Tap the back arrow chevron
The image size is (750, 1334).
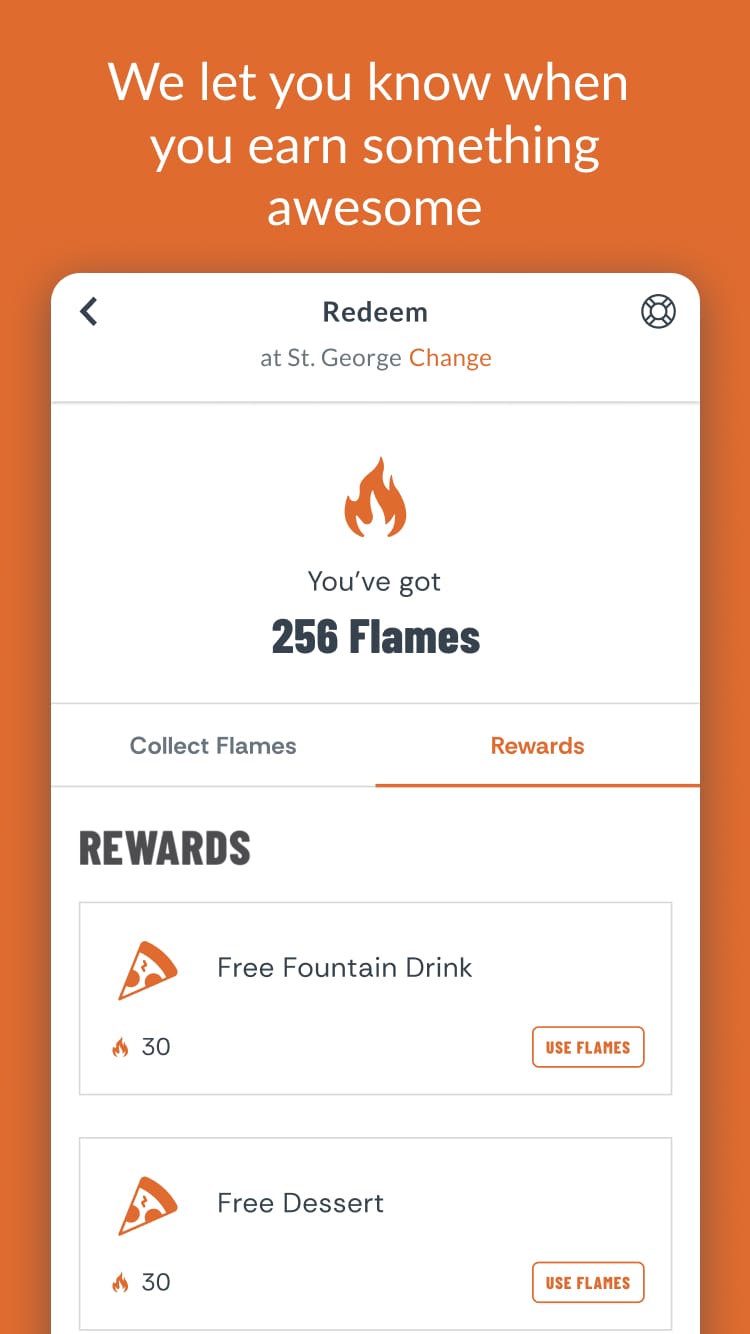[88, 312]
